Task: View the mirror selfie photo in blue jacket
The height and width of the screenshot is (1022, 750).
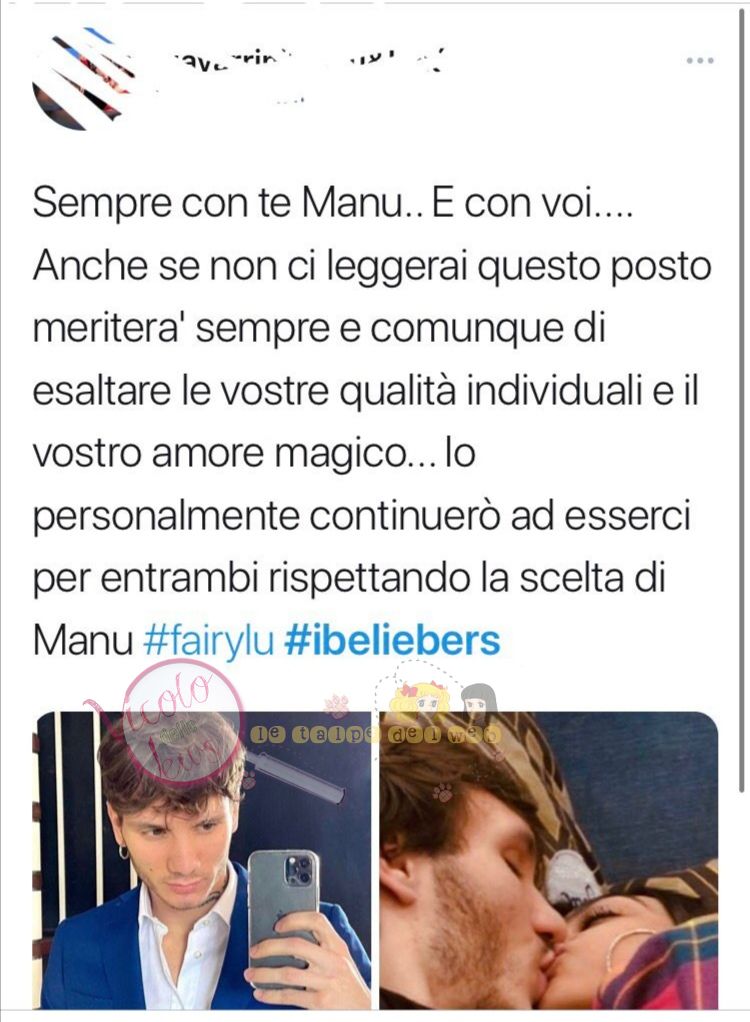Action: tap(203, 860)
